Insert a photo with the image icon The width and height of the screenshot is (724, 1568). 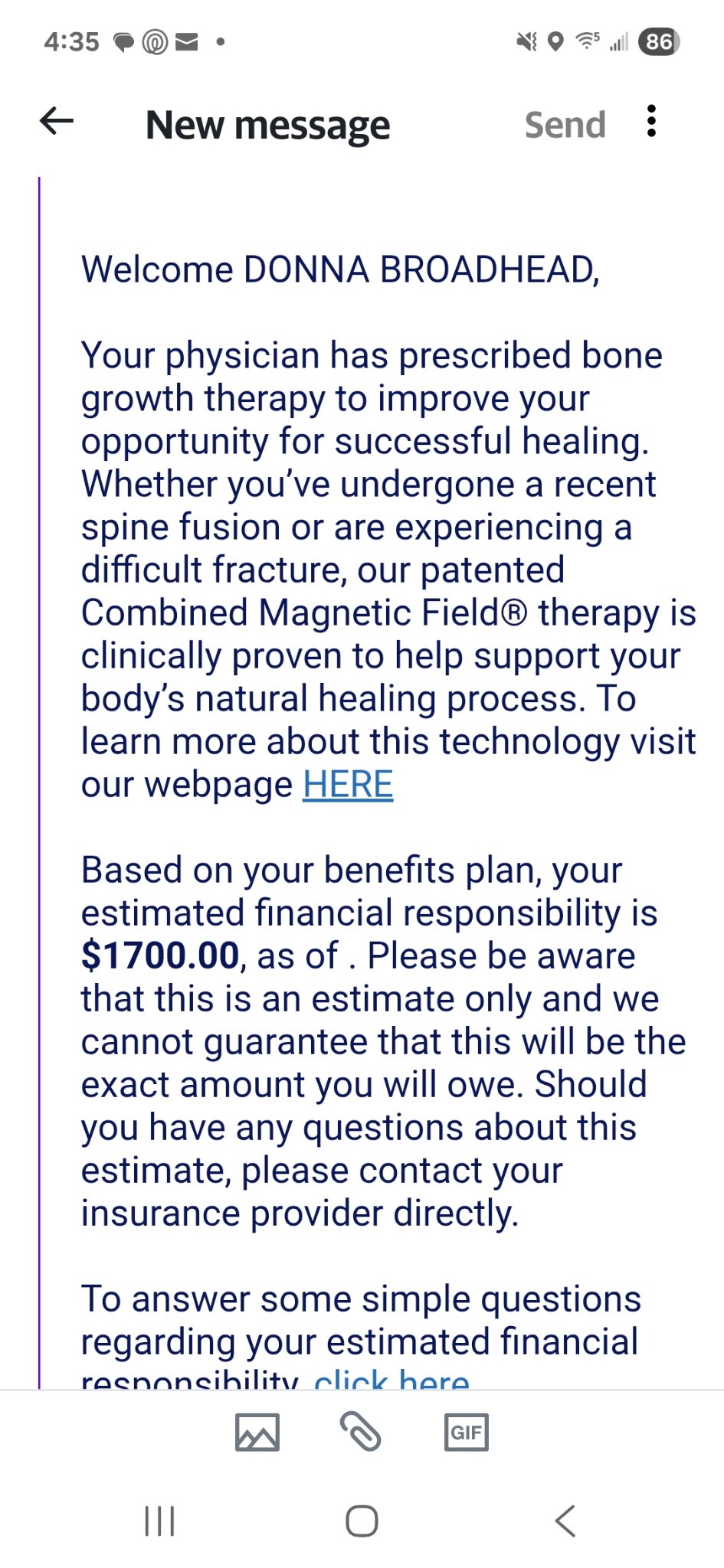pos(257,1432)
